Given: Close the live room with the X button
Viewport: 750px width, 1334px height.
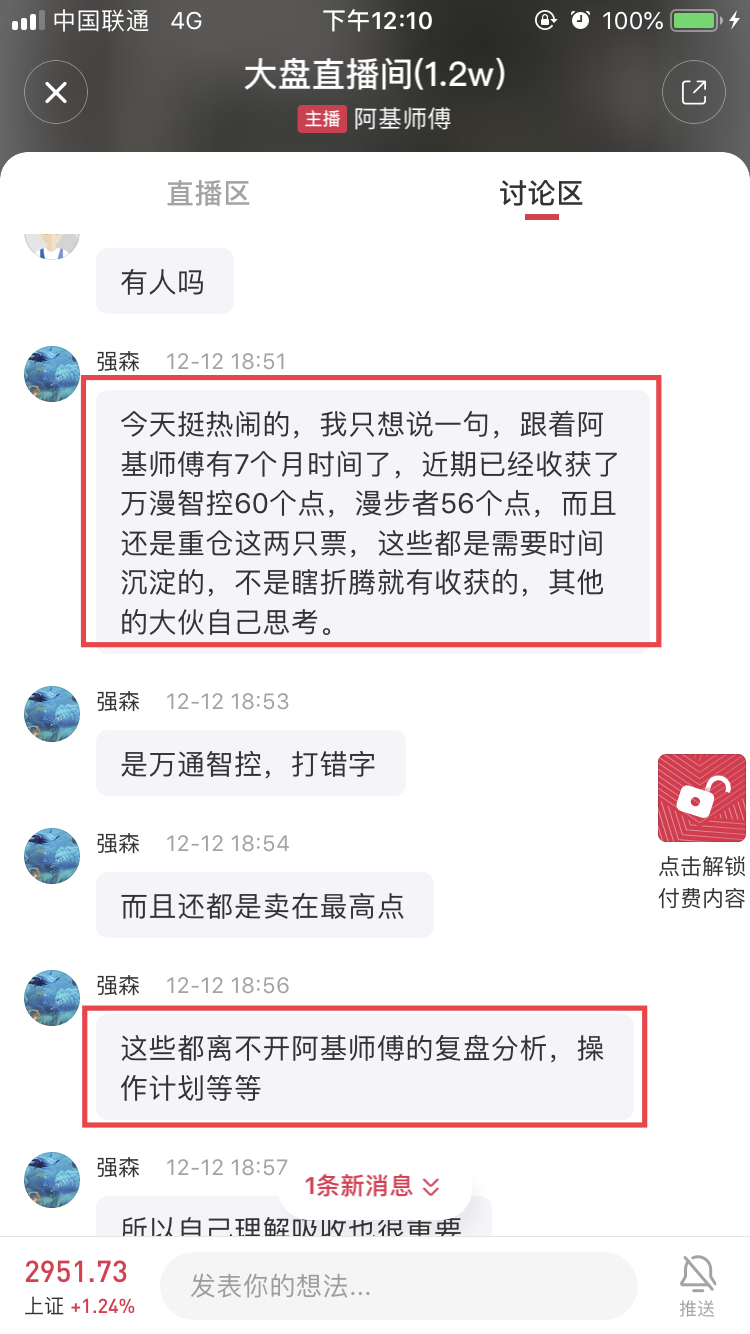Looking at the screenshot, I should point(56,93).
